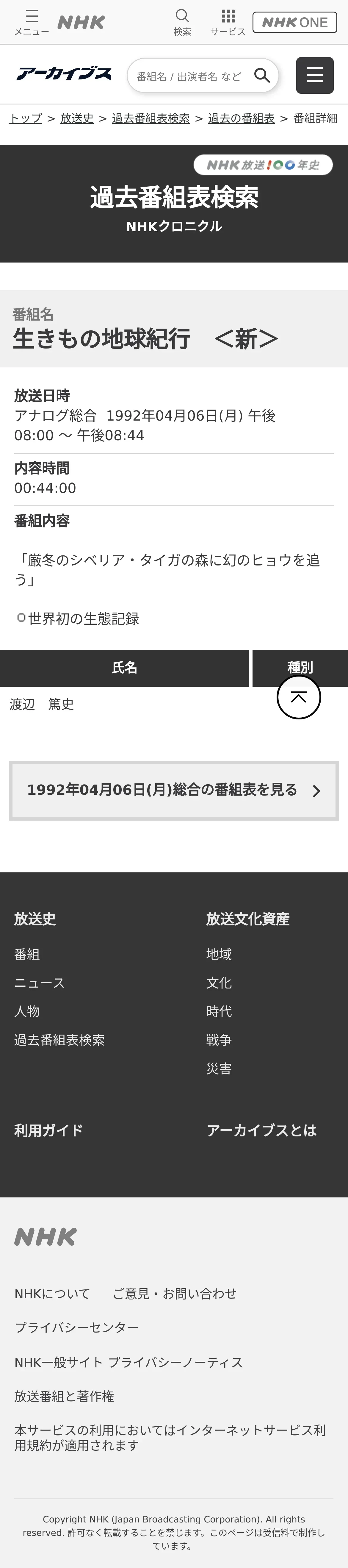Viewport: 348px width, 1568px height.
Task: Tap the 検索 magnifier in the NHK header
Action: click(x=183, y=23)
